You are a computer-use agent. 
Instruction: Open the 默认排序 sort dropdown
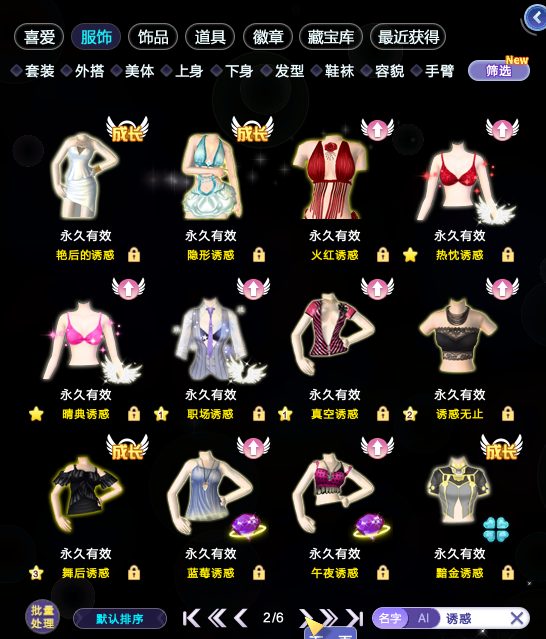click(120, 619)
